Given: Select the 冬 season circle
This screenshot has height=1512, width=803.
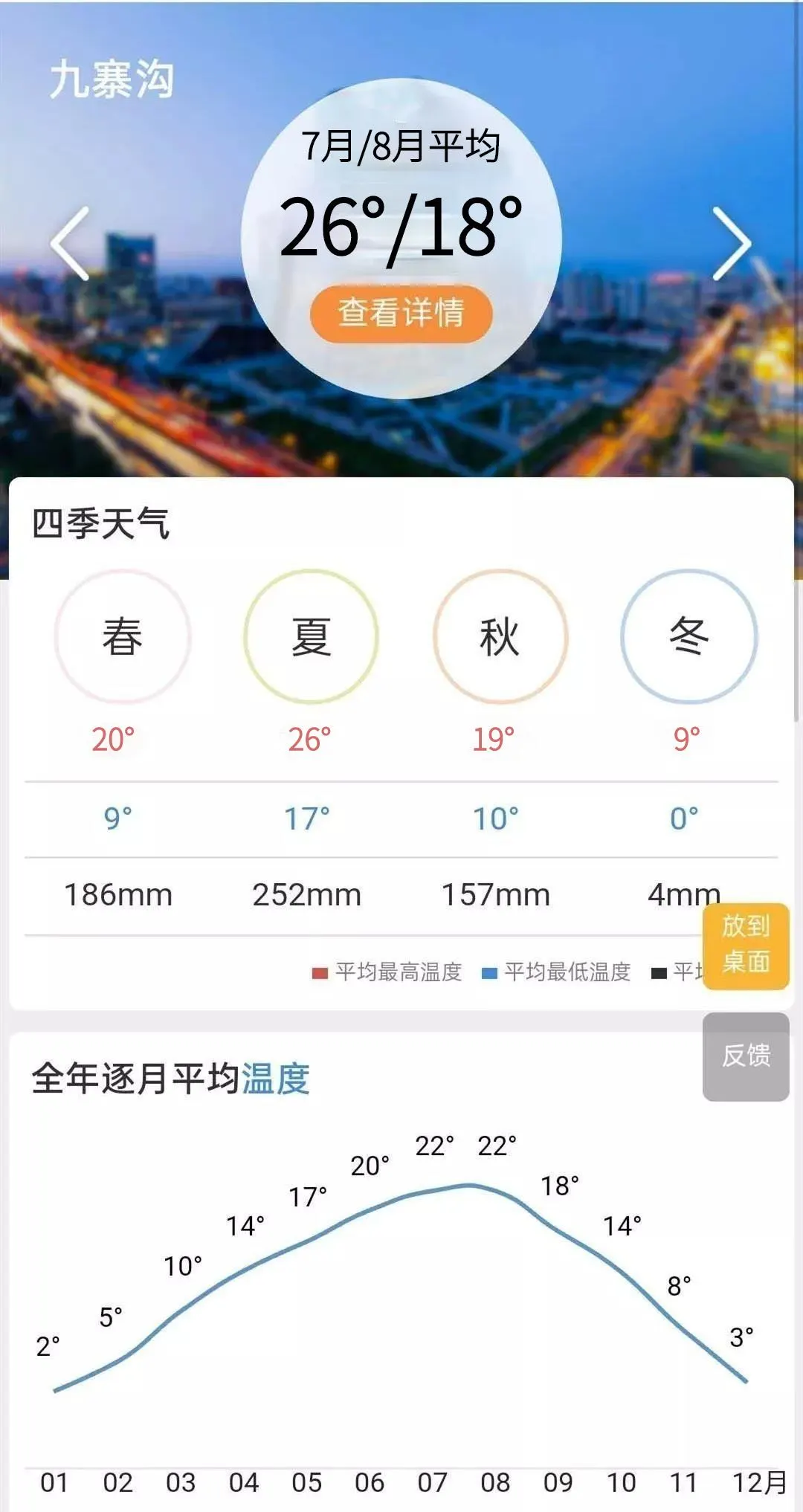Looking at the screenshot, I should (688, 636).
